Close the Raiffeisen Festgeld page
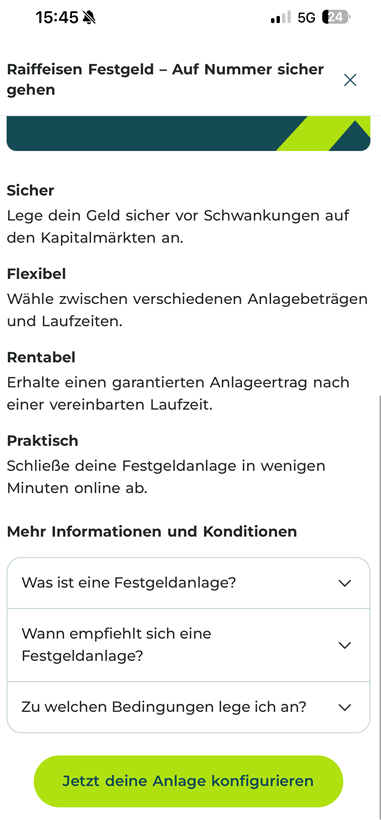Screen dimensions: 381x820 point(350,80)
